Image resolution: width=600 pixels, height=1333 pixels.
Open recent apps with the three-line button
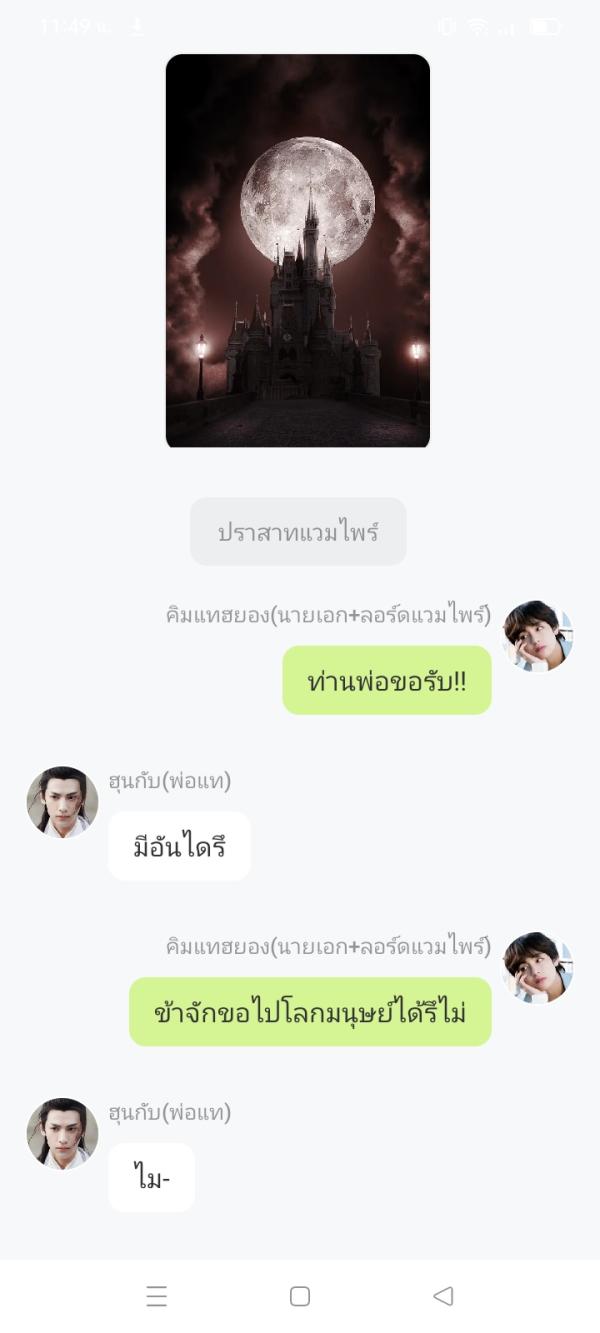(156, 1296)
